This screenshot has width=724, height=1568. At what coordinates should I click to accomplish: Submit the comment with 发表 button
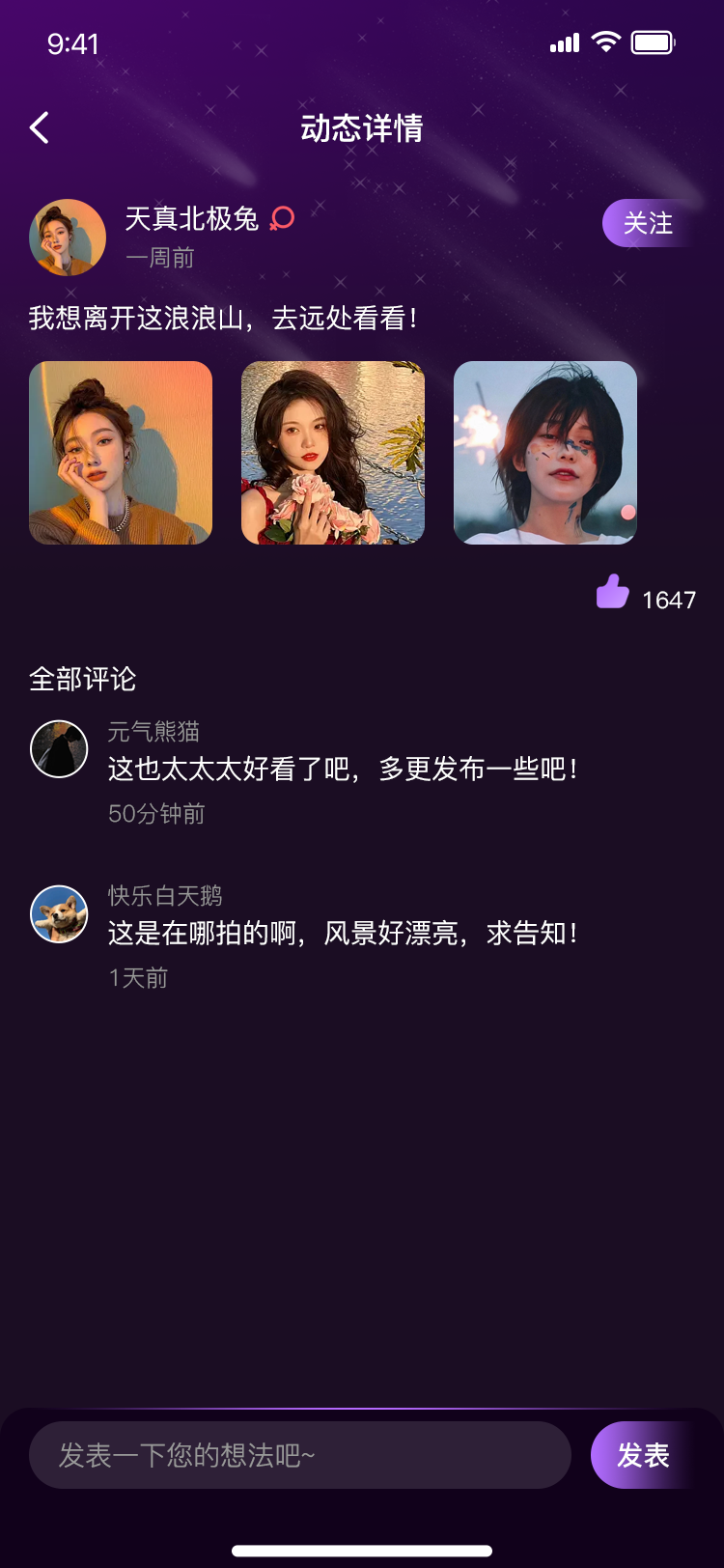pos(644,1455)
